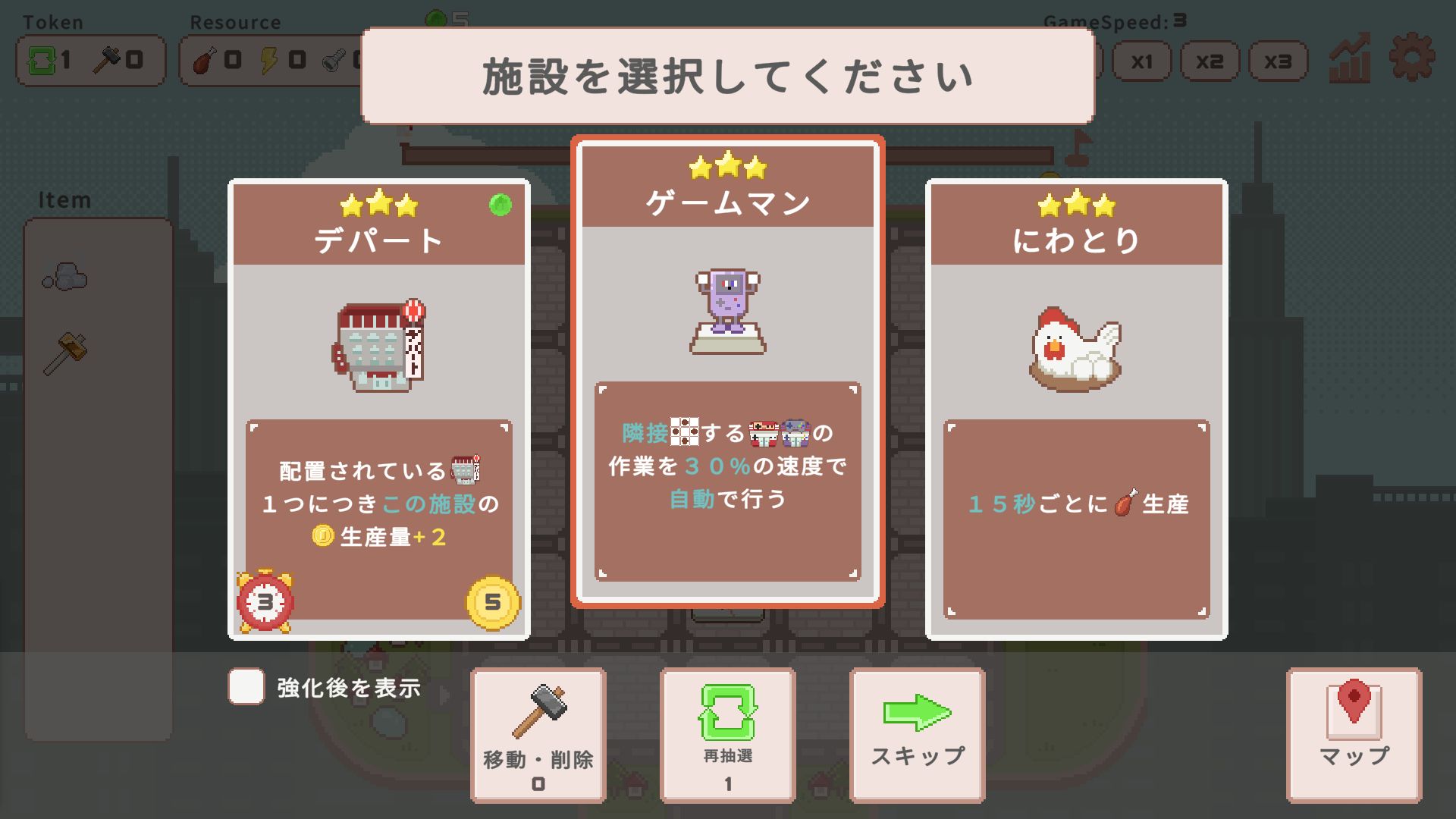Open 移動・削除 hammer button
This screenshot has width=1456, height=819.
538,735
